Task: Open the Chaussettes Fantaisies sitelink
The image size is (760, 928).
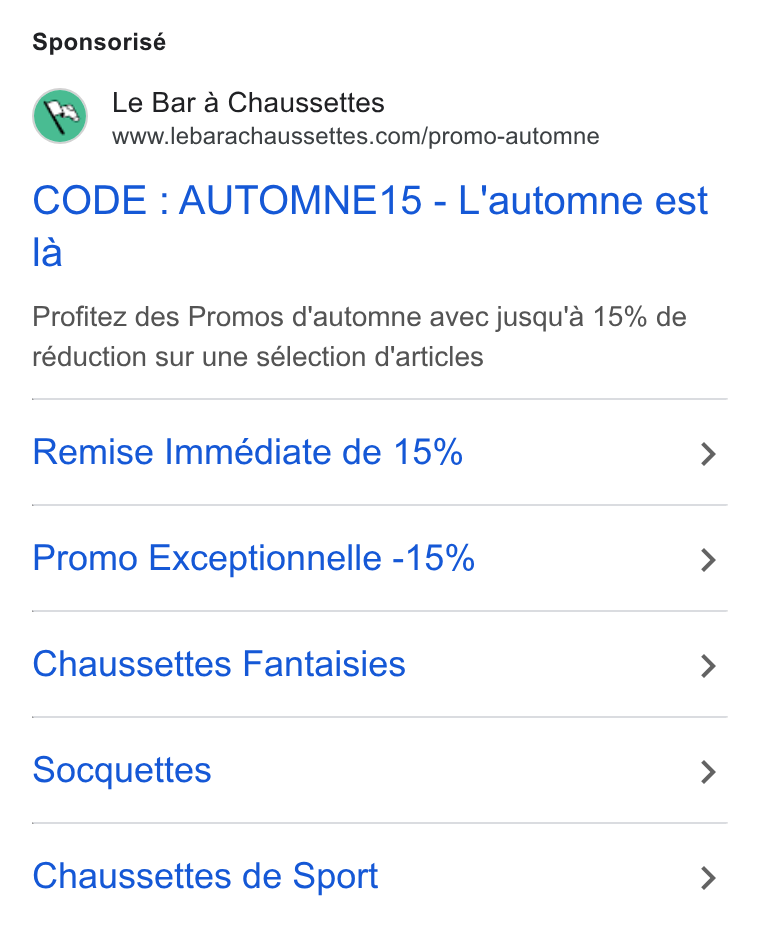Action: [x=379, y=665]
